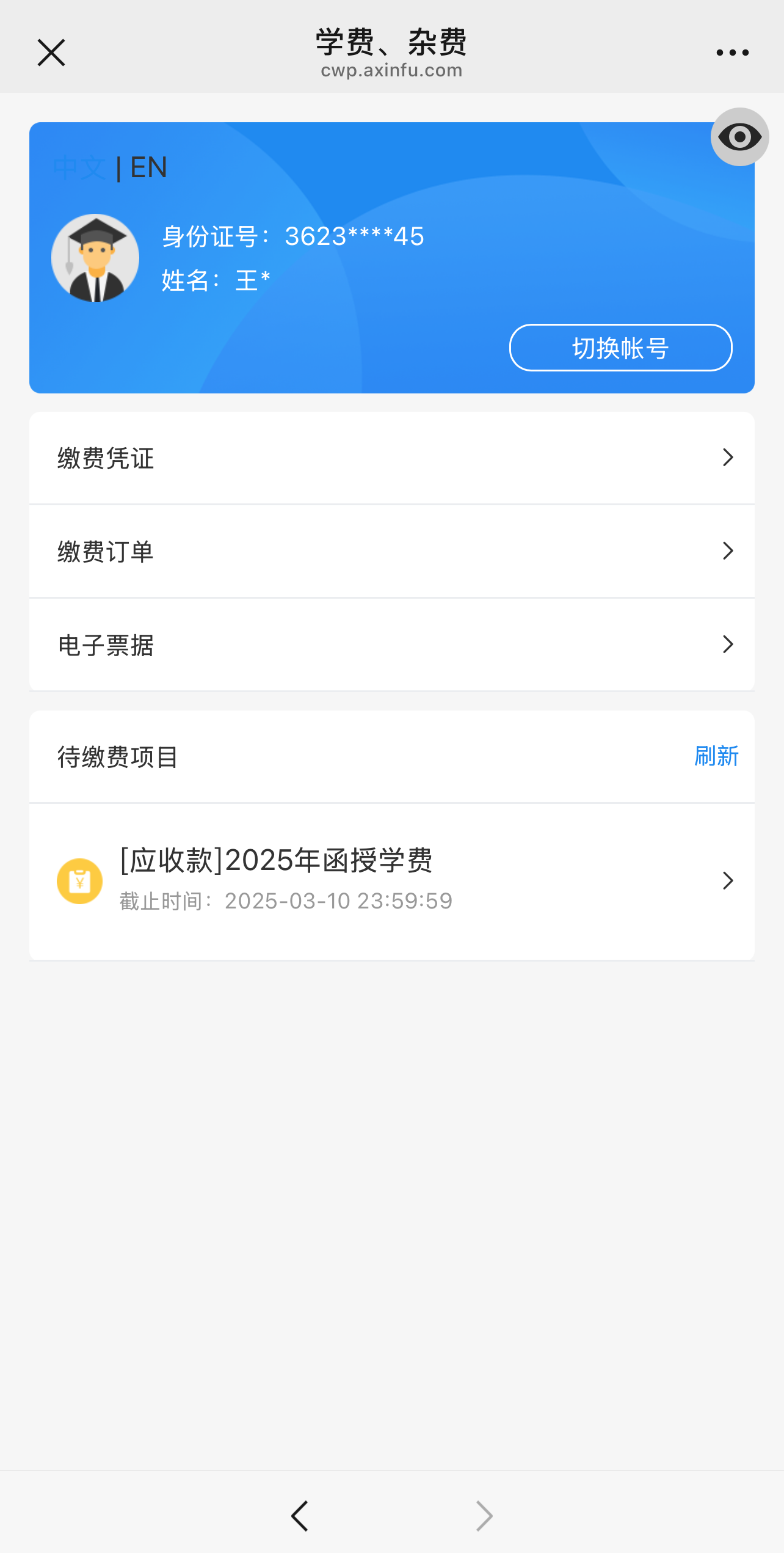Go back with the bottom left arrow
This screenshot has width=784, height=1553.
pos(300,1516)
